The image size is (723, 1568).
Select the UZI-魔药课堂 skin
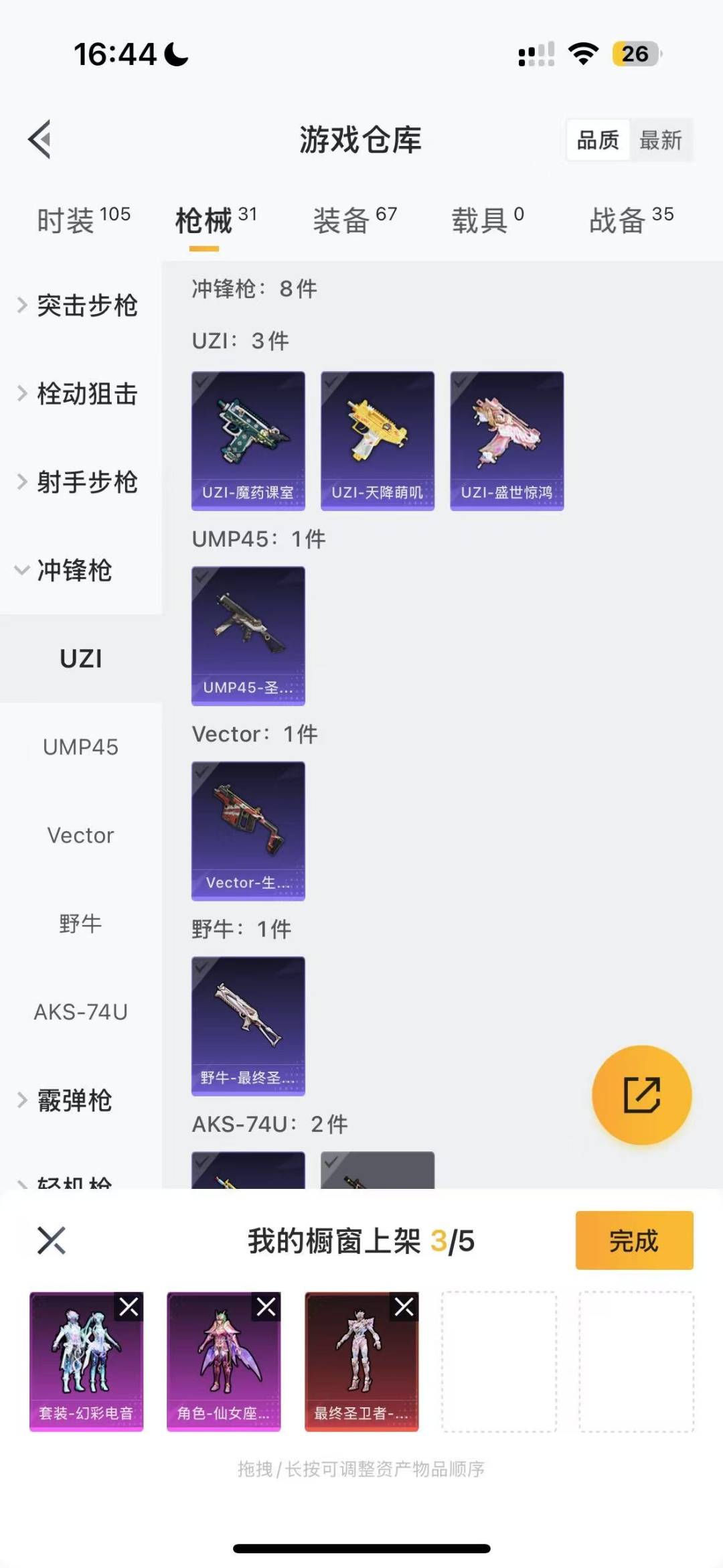[x=248, y=441]
